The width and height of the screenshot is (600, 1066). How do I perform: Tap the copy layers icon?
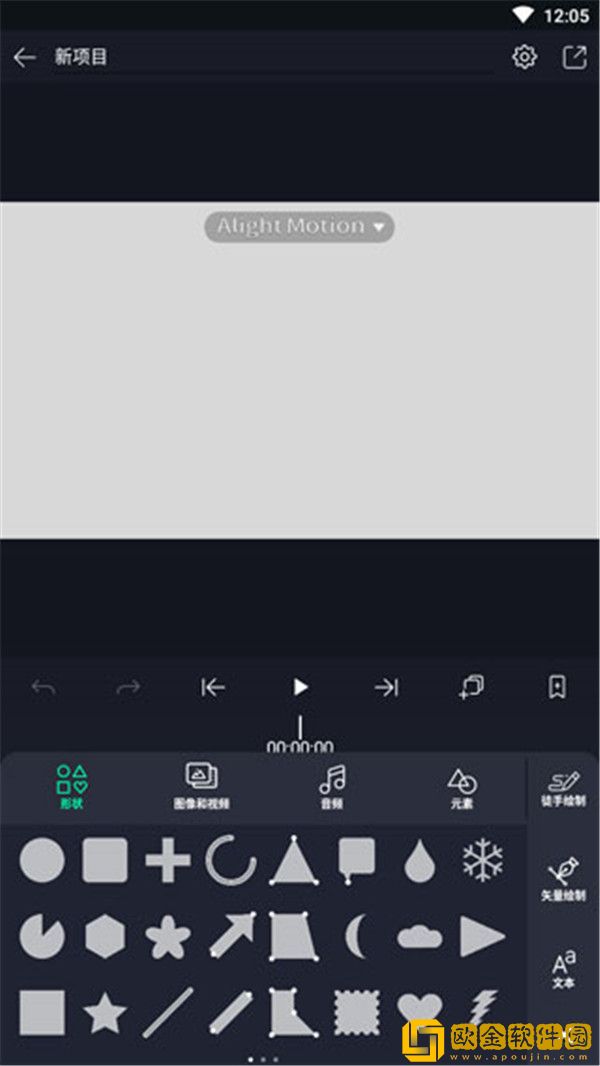point(471,687)
